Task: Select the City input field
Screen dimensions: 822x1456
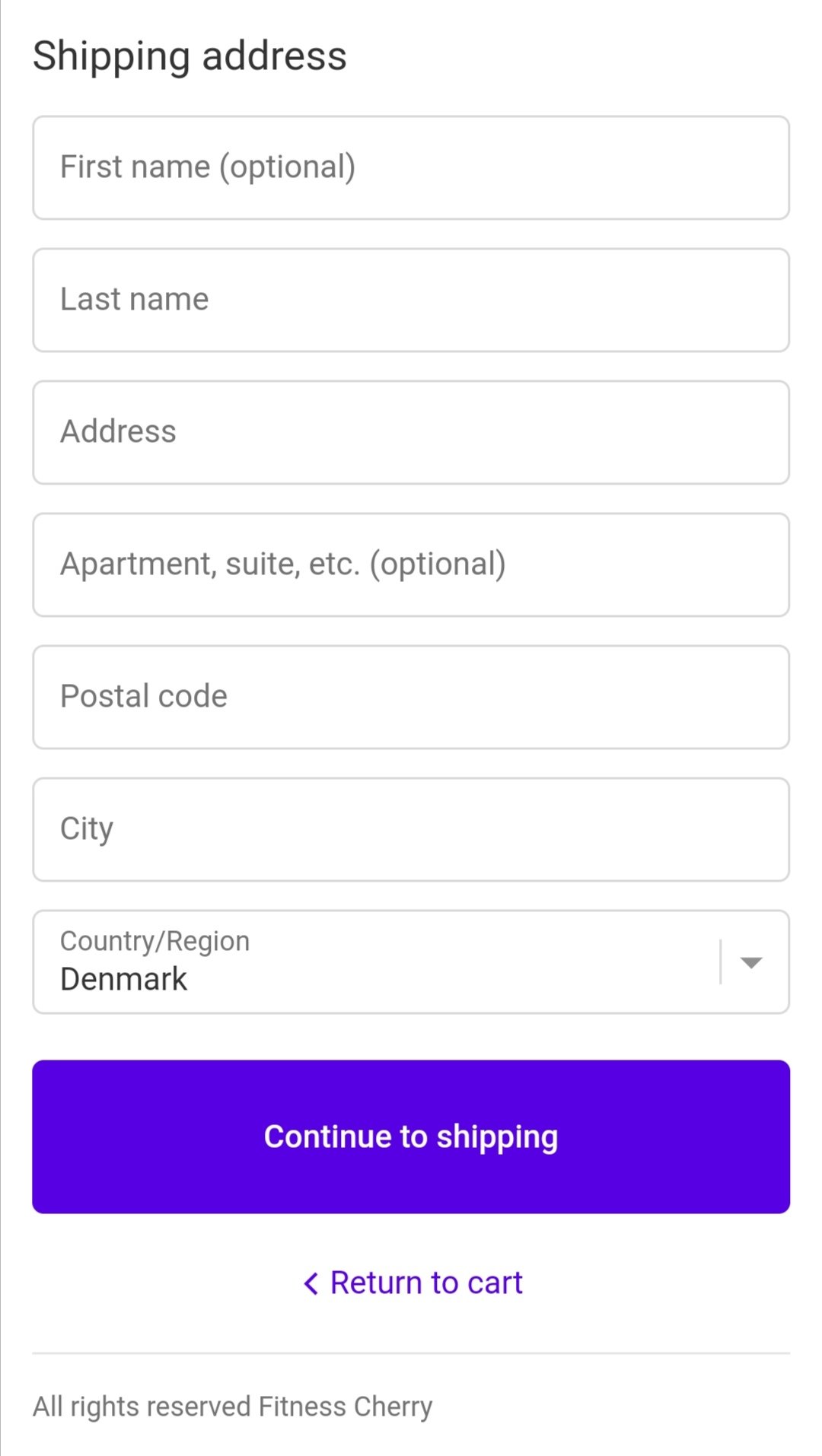Action: click(411, 829)
